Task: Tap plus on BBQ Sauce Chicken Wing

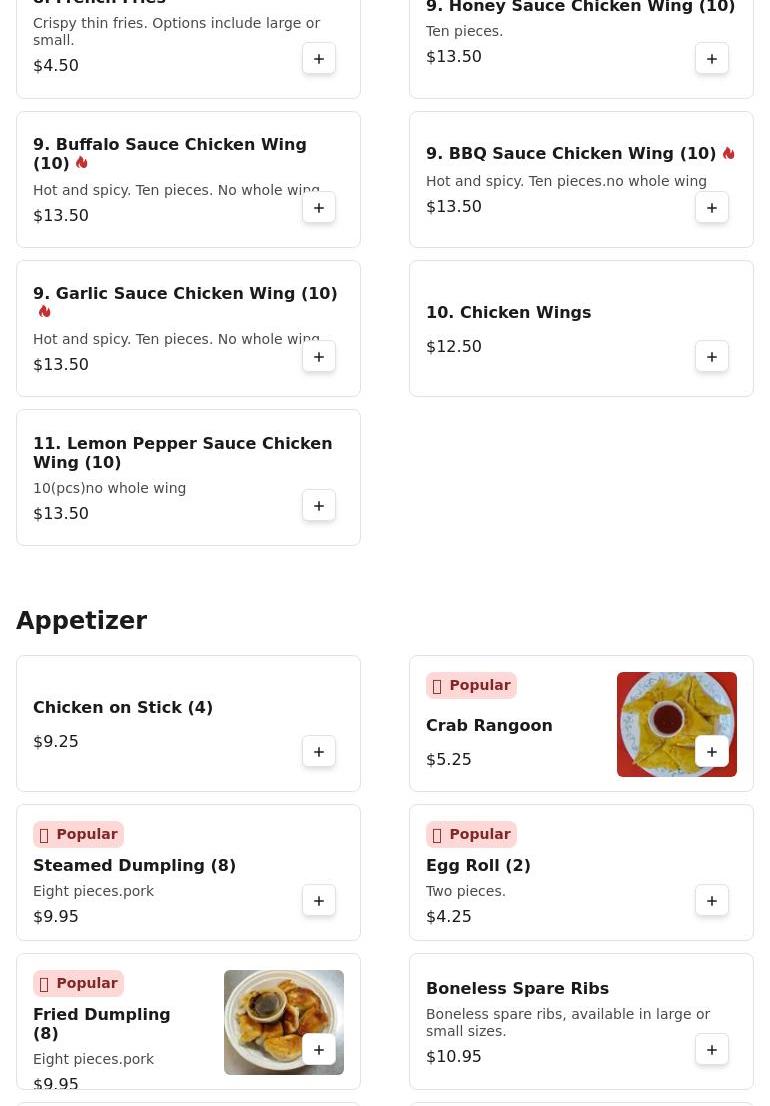Action: (712, 208)
